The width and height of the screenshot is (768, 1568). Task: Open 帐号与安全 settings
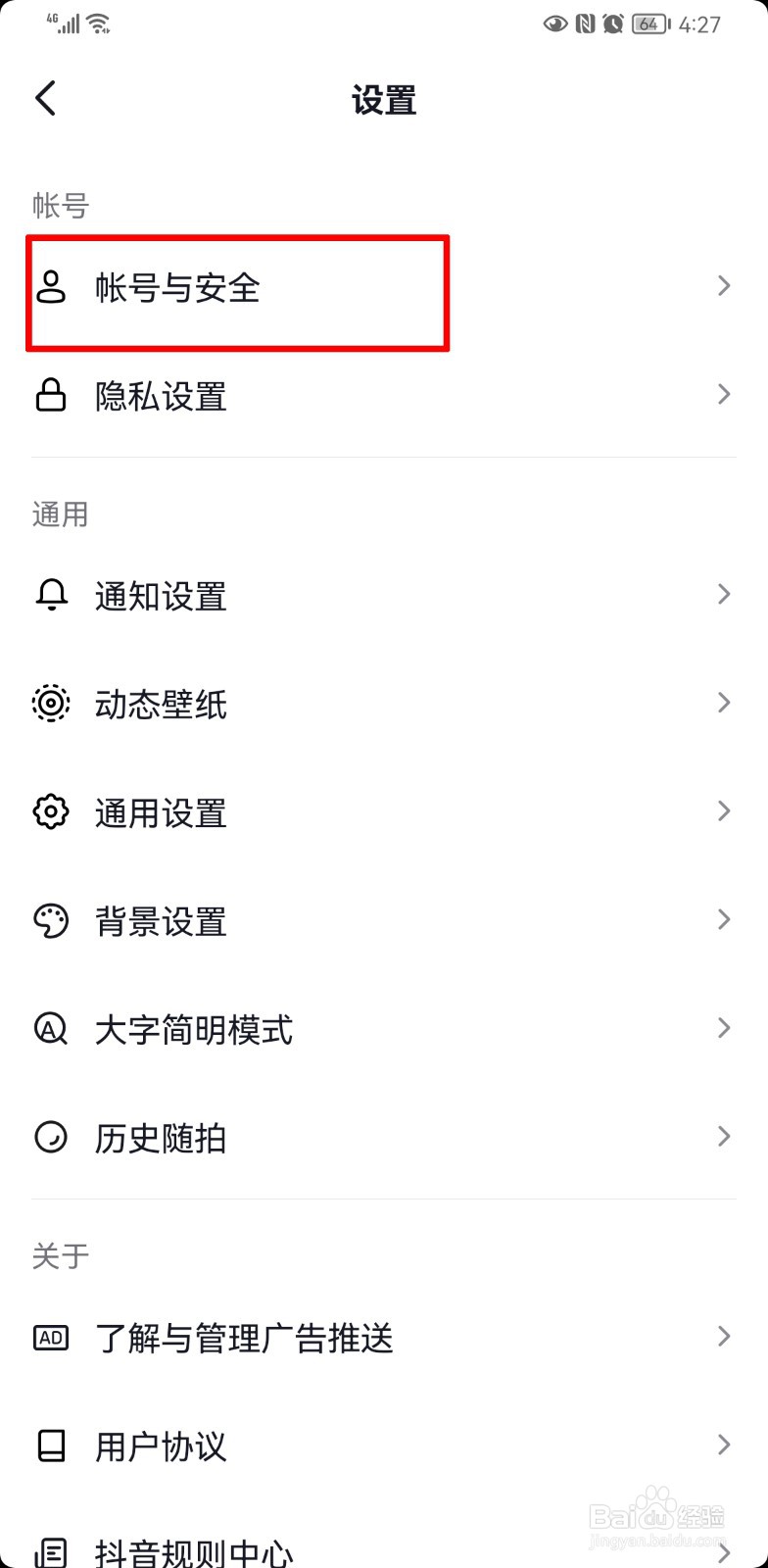point(384,287)
